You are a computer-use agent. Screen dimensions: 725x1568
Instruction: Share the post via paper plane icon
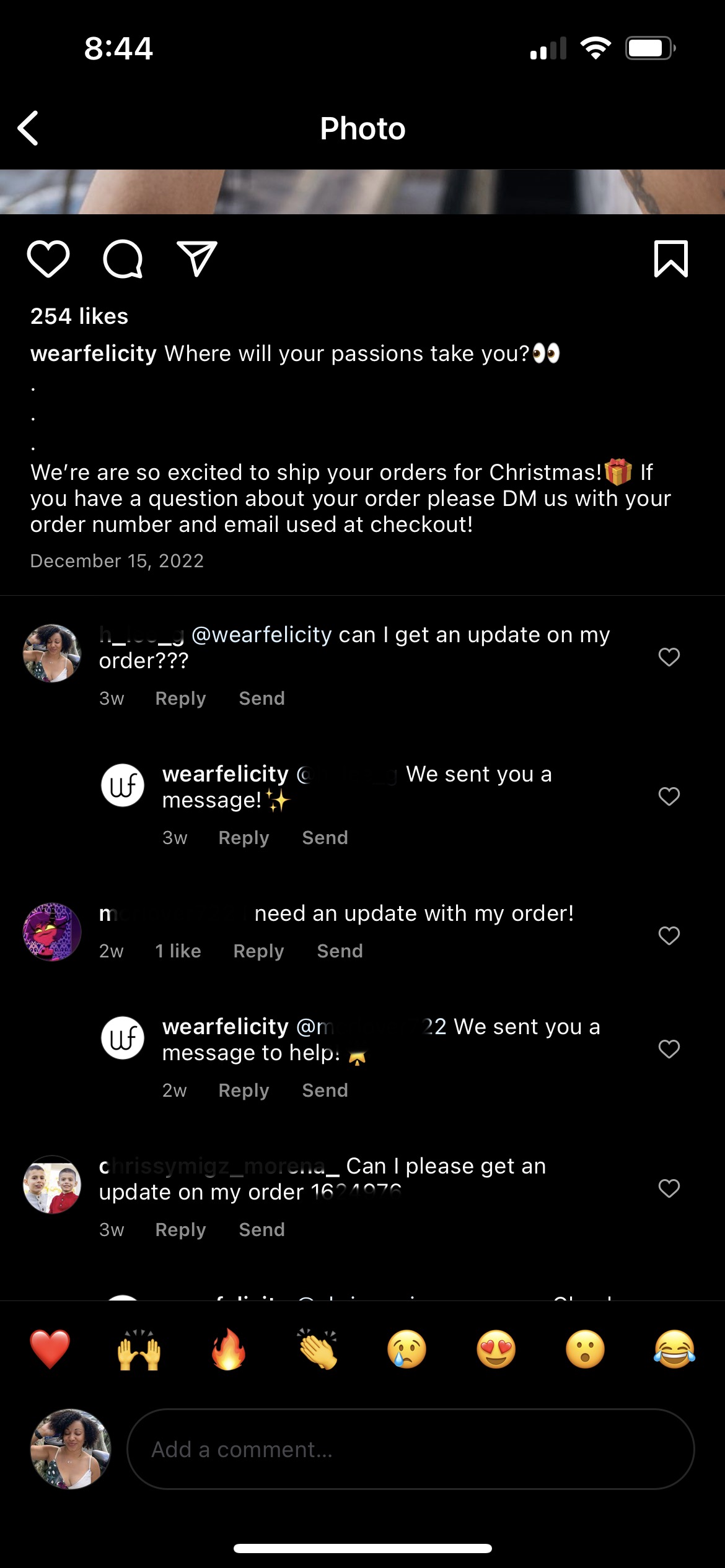pyautogui.click(x=197, y=258)
